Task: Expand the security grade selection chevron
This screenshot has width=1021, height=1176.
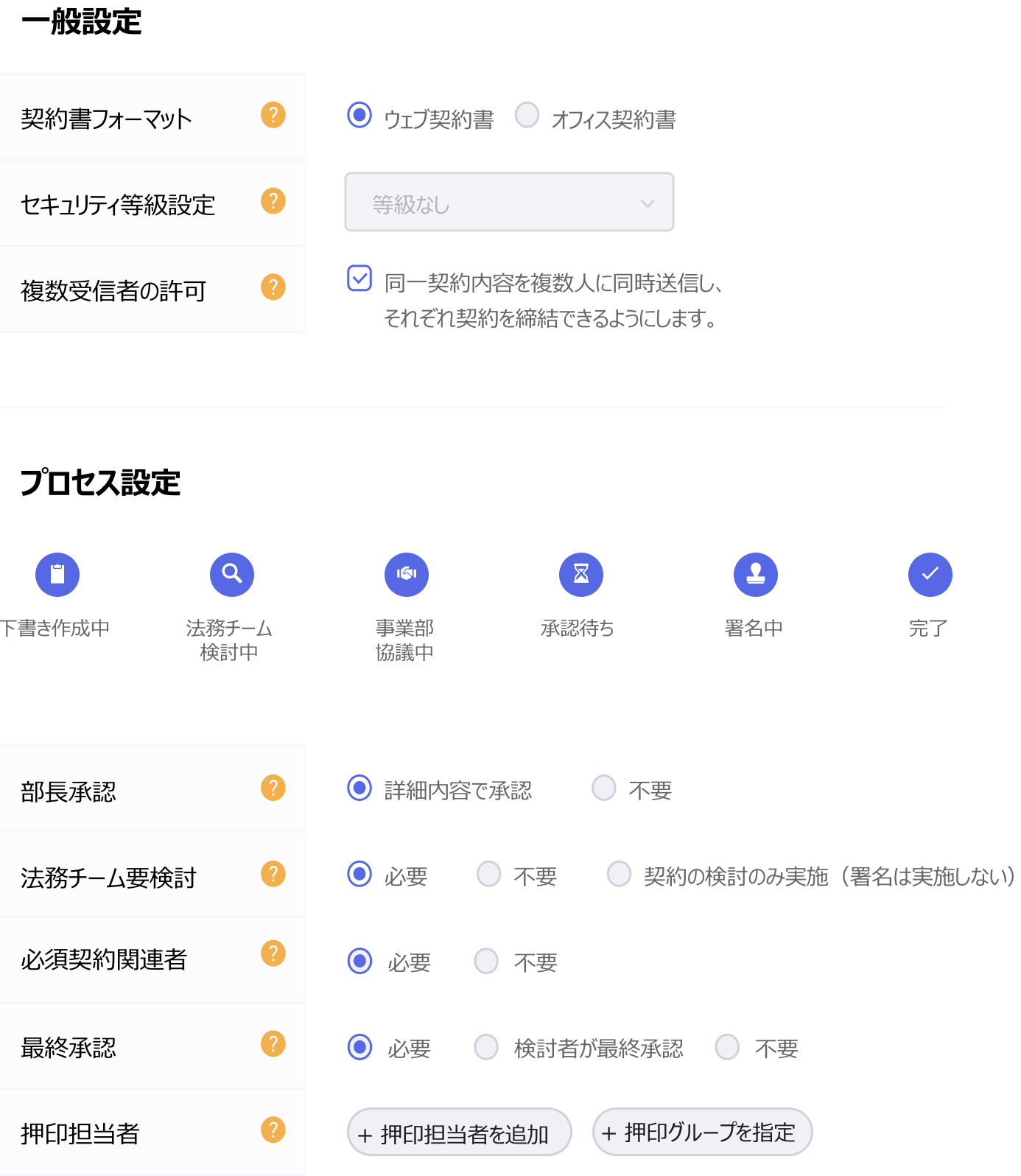Action: click(x=647, y=202)
